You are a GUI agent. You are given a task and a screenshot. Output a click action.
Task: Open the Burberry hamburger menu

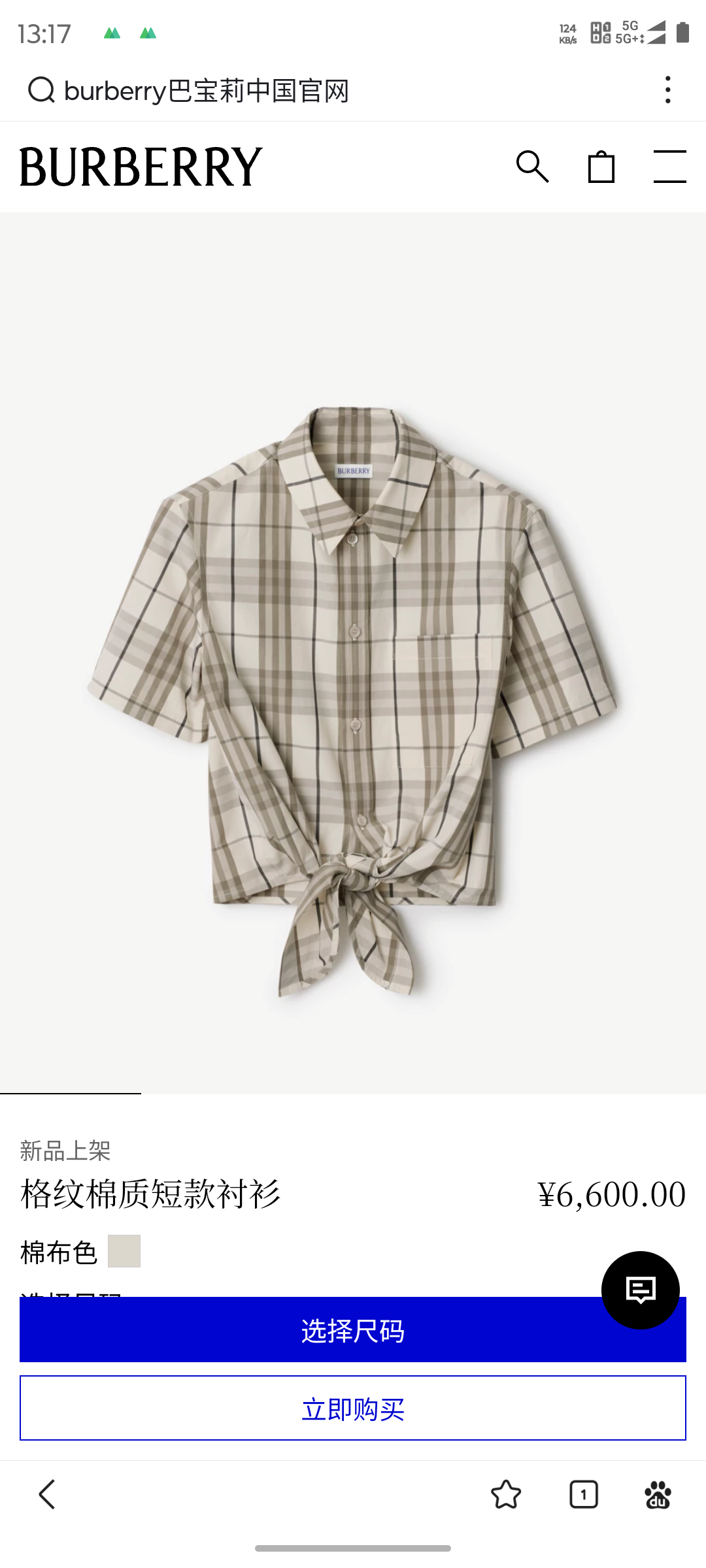669,167
